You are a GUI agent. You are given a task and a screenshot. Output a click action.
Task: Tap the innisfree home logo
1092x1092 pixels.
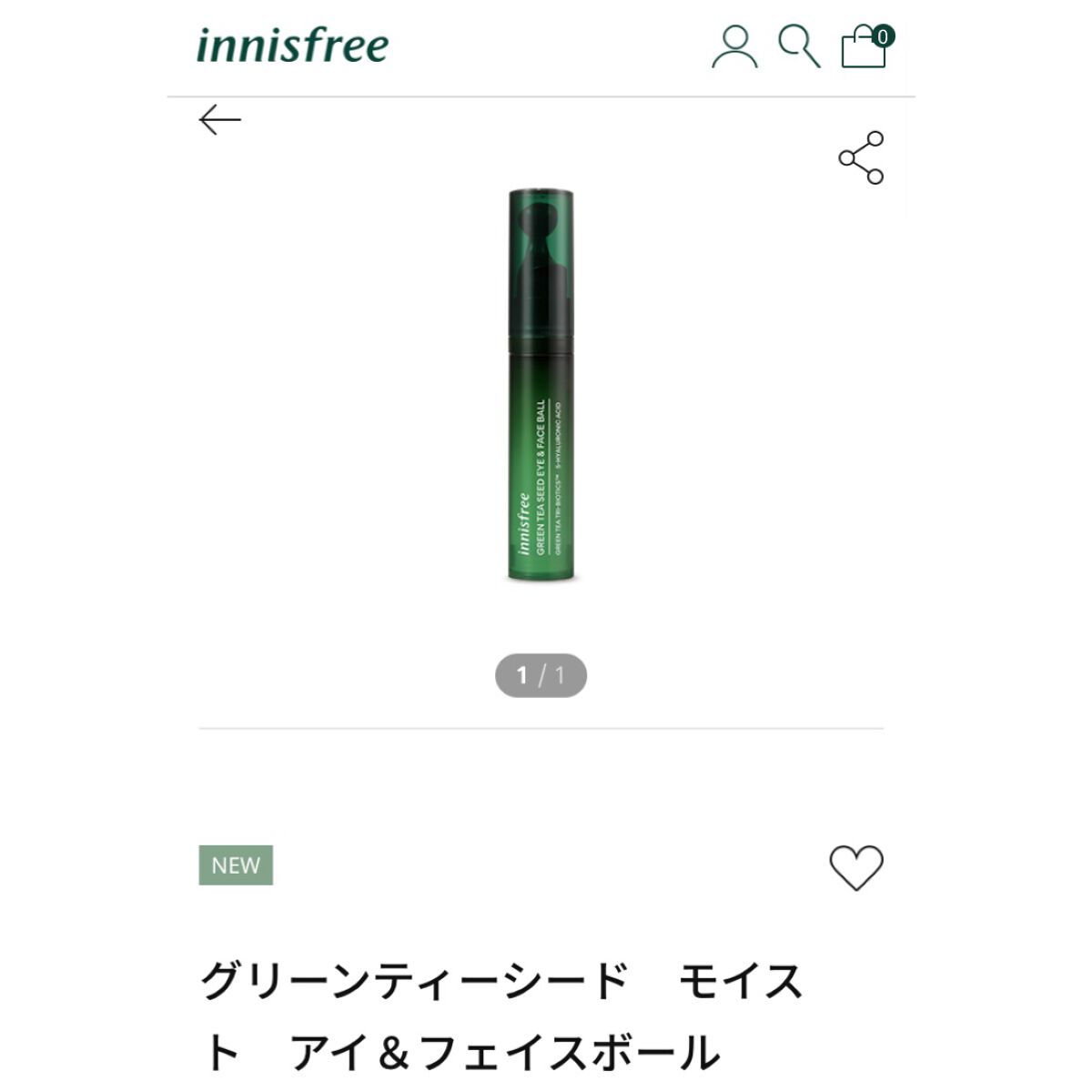[x=292, y=46]
